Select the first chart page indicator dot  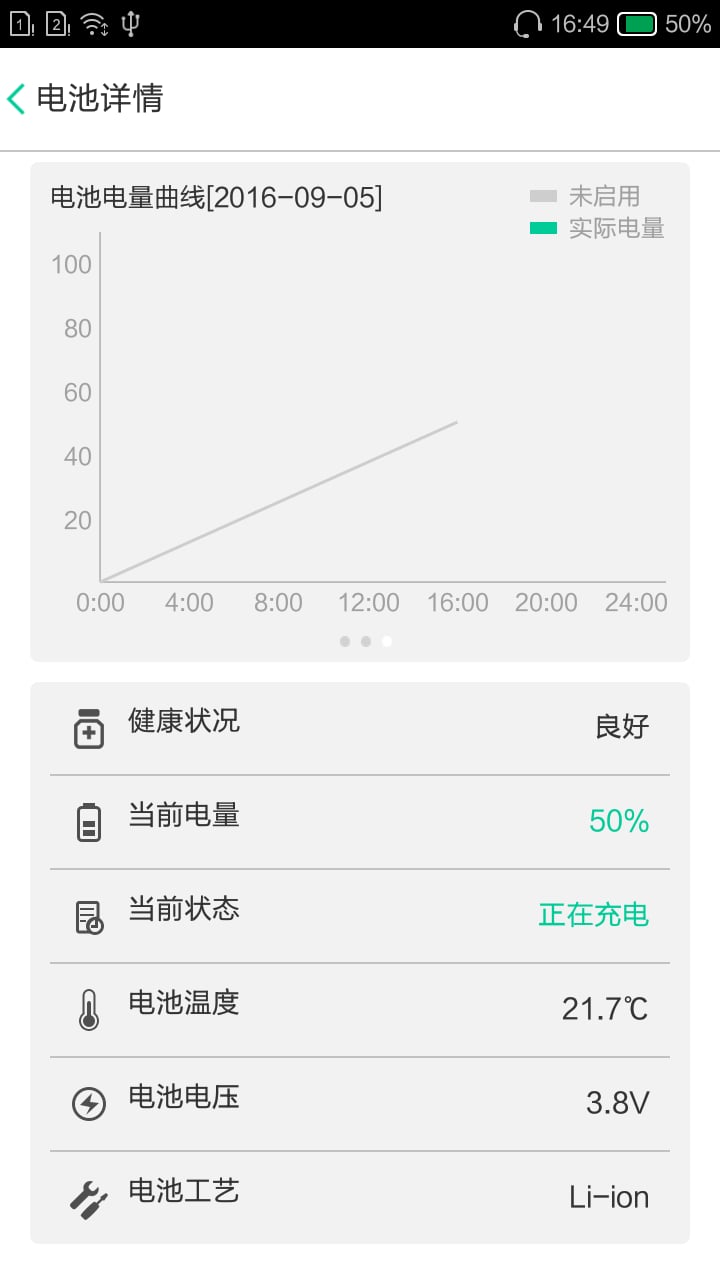pos(345,641)
